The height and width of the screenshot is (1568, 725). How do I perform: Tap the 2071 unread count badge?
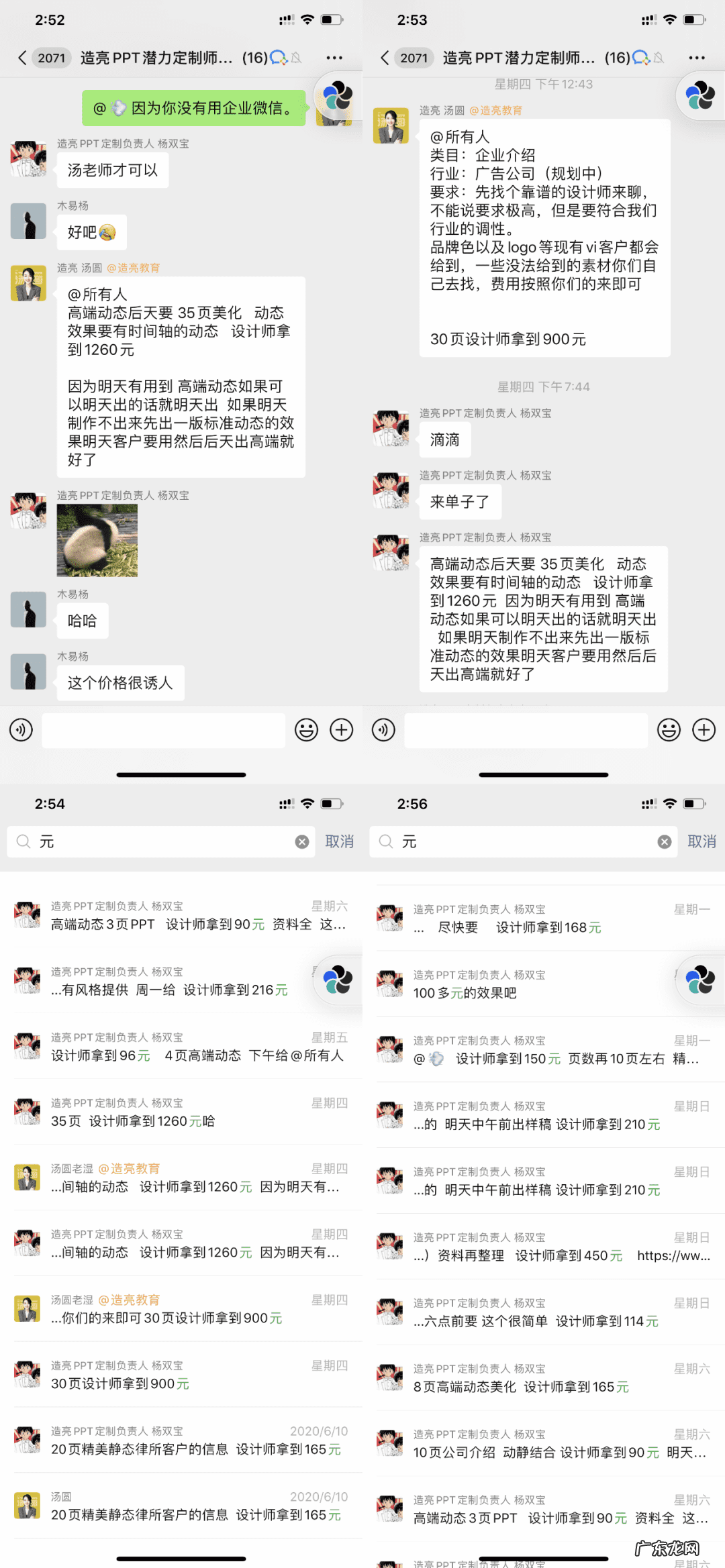[50, 58]
